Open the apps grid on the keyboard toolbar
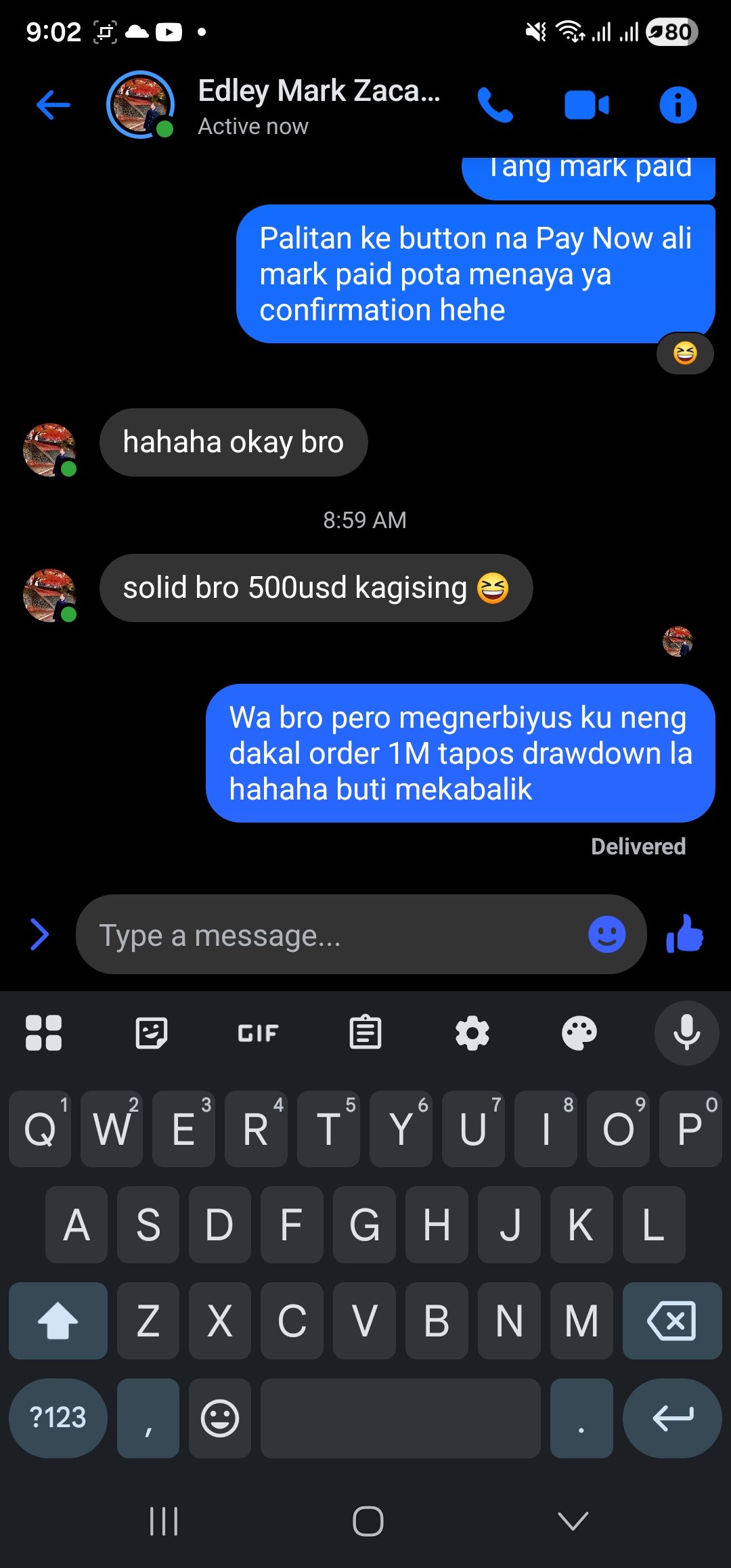Image resolution: width=731 pixels, height=1568 pixels. click(x=45, y=1032)
